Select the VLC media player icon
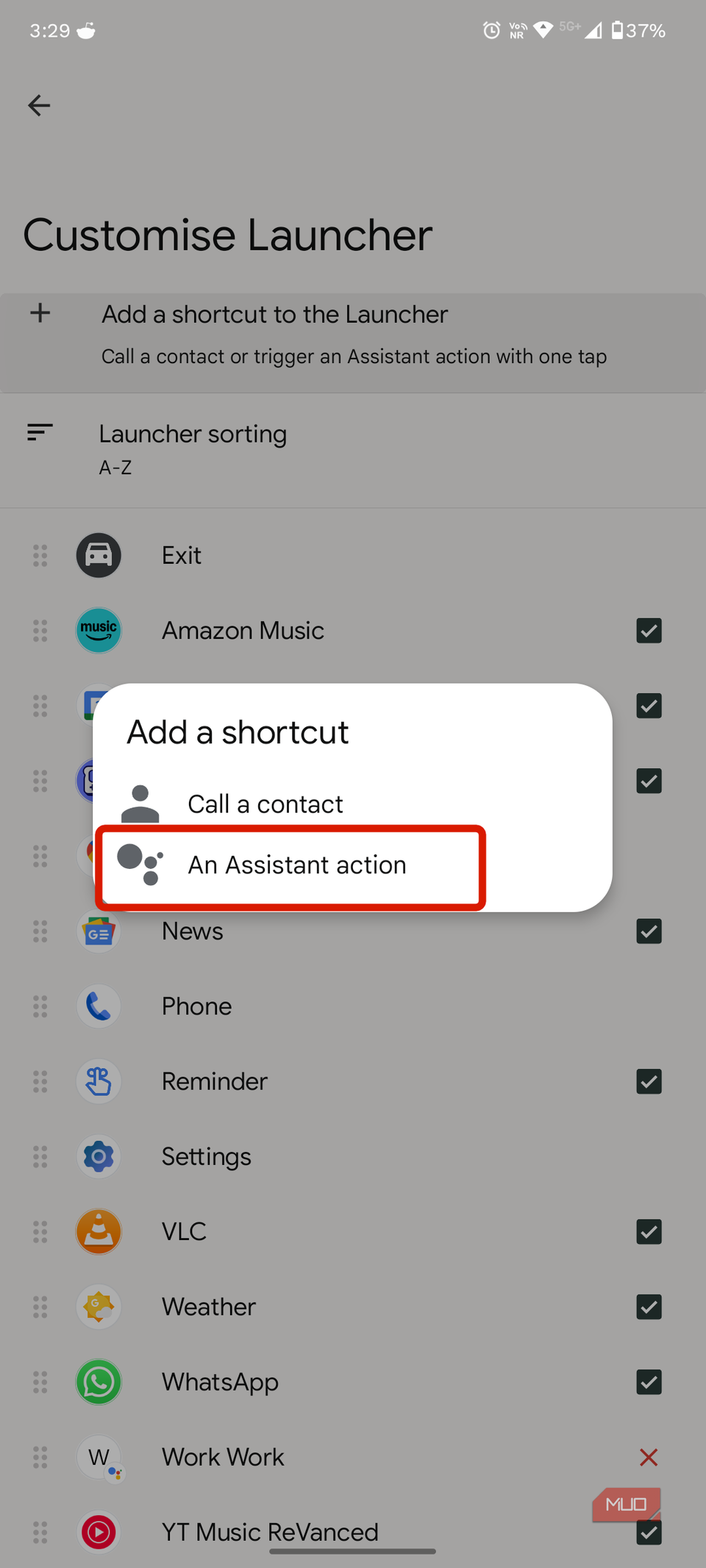 (x=98, y=1231)
